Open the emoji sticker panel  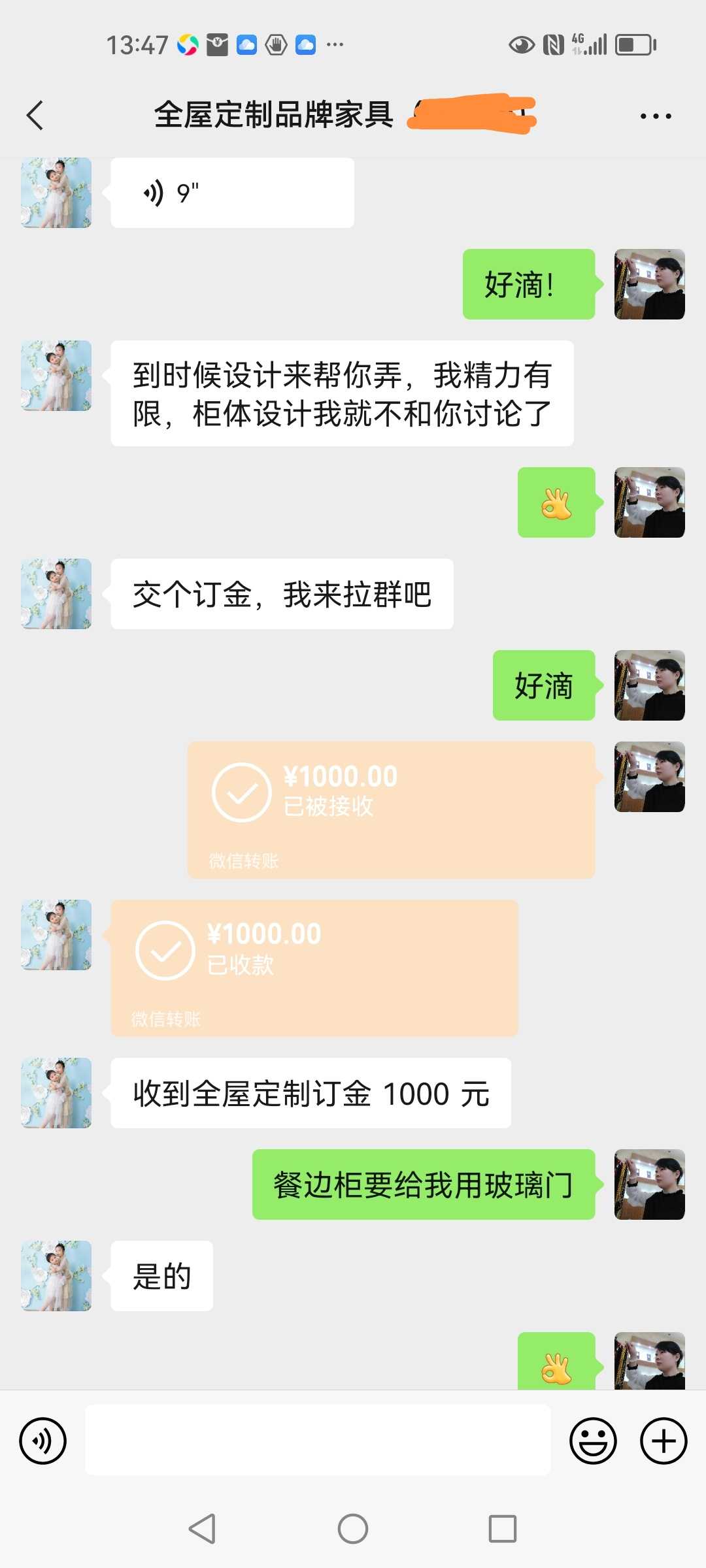pos(592,1441)
